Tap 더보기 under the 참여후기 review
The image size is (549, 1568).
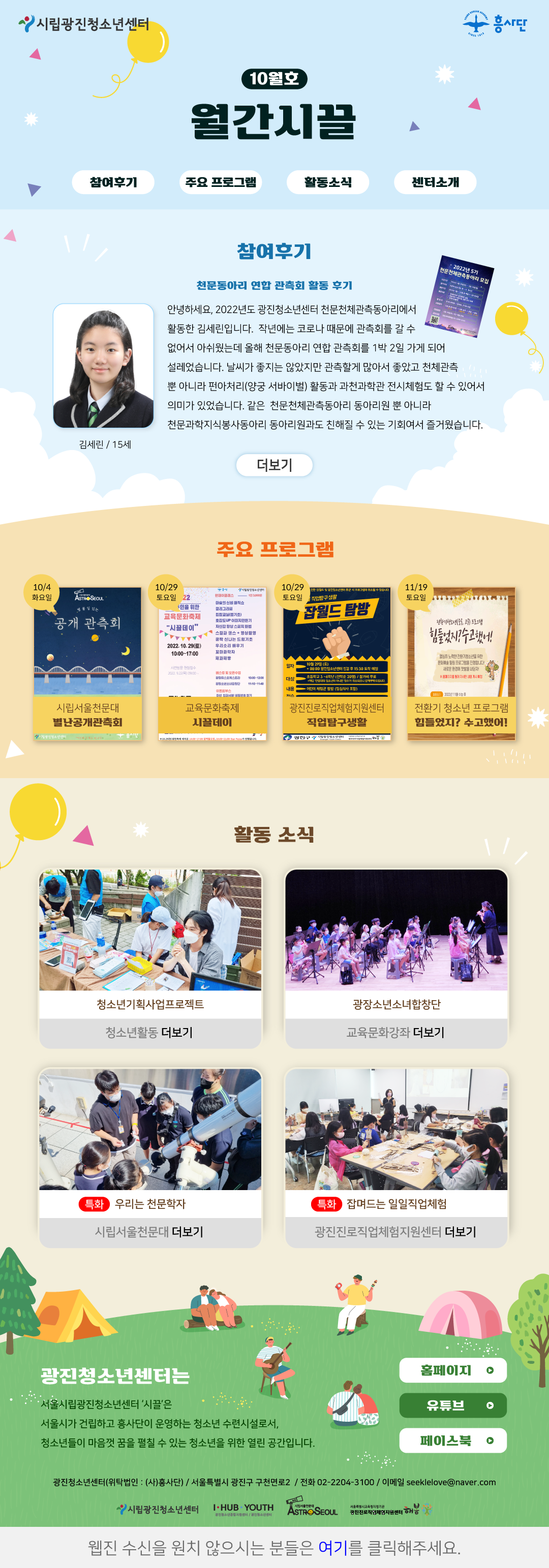pyautogui.click(x=274, y=465)
